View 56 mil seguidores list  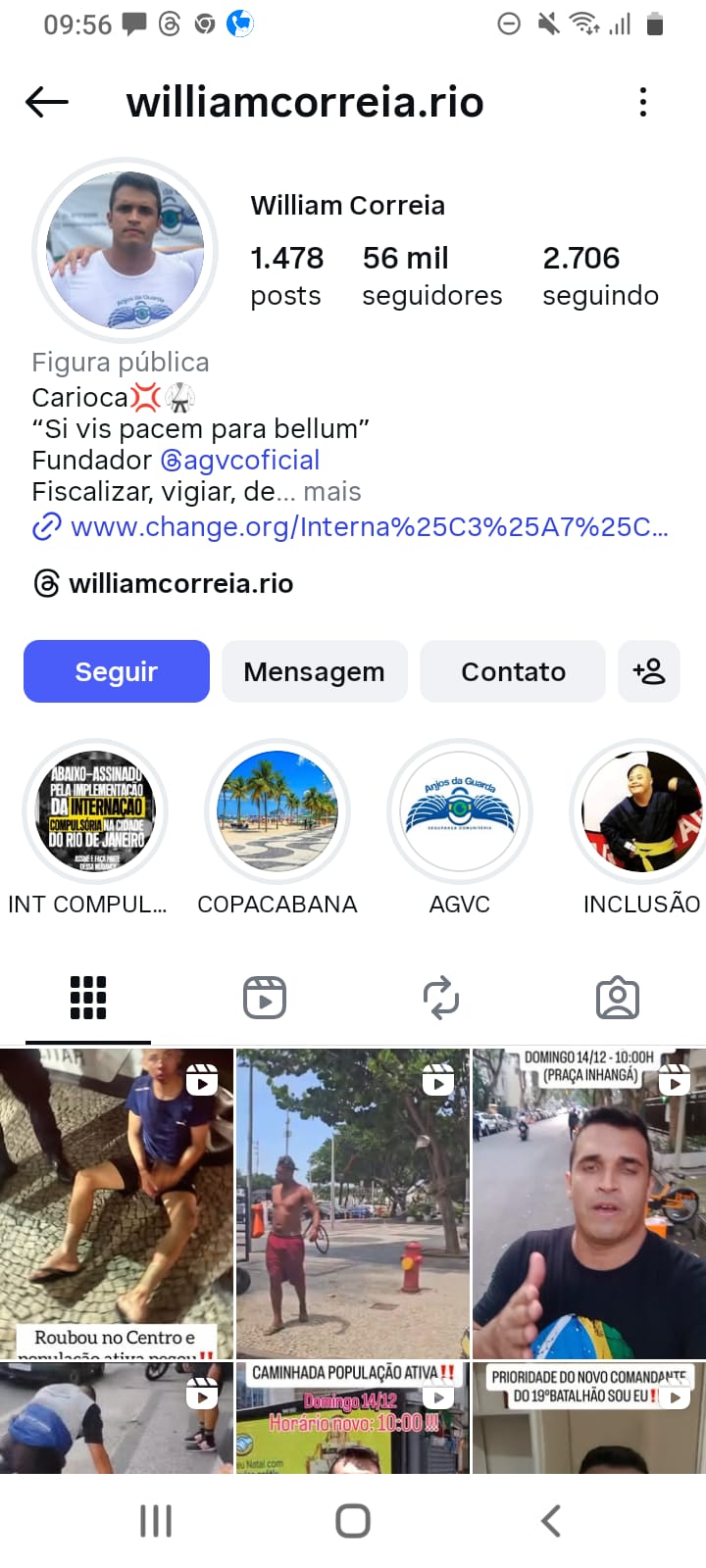click(431, 276)
